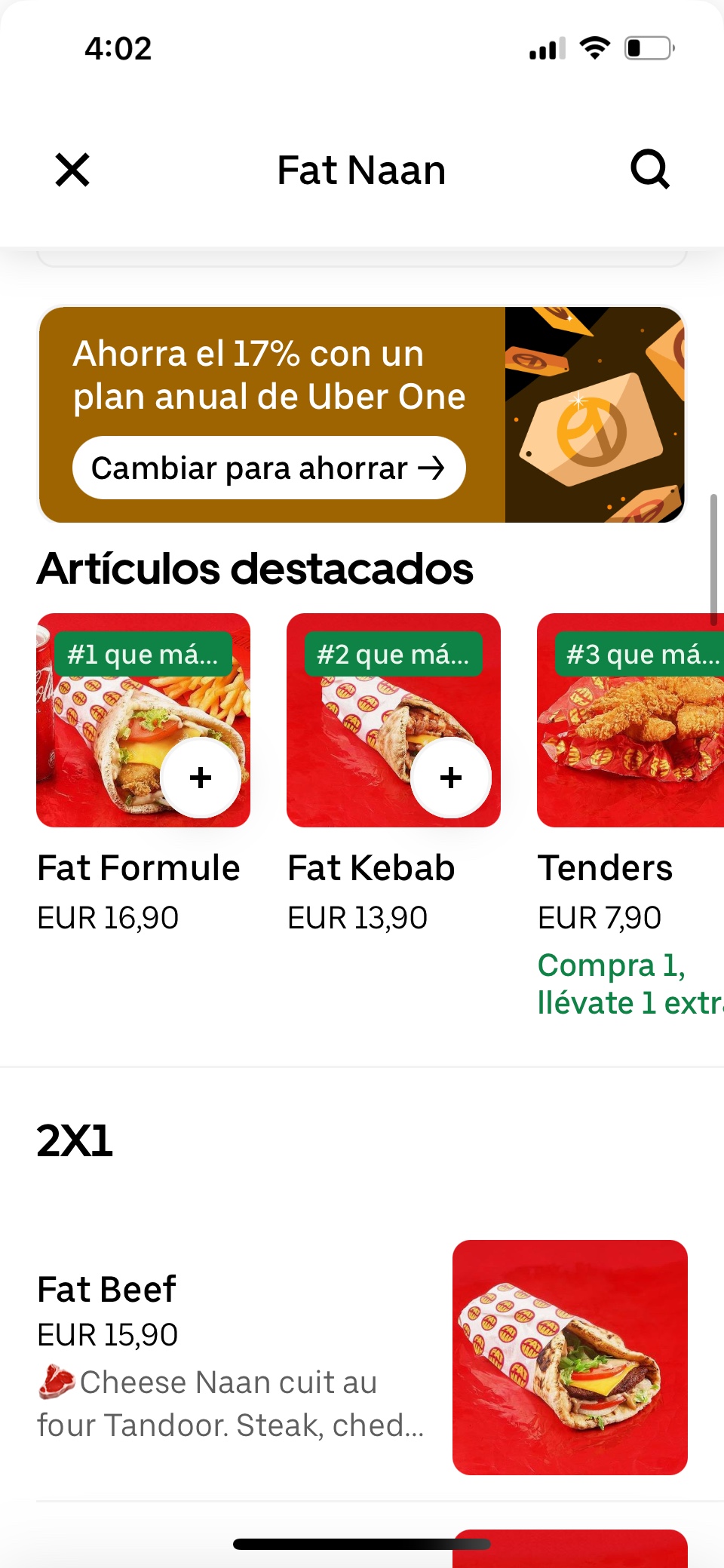724x1568 pixels.
Task: Close the Fat Naan menu page
Action: click(72, 170)
